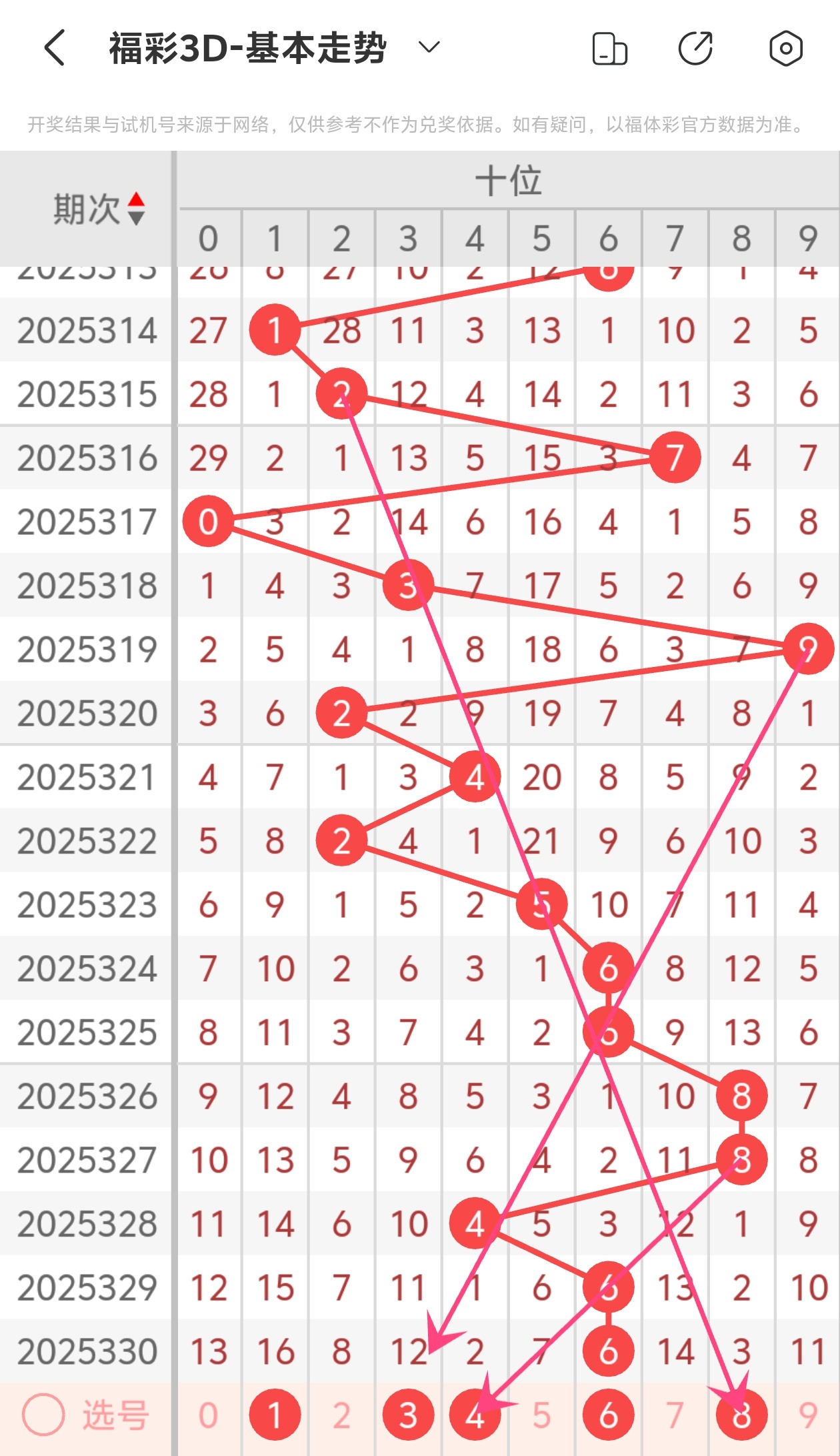Go back using the back arrow

pos(55,48)
